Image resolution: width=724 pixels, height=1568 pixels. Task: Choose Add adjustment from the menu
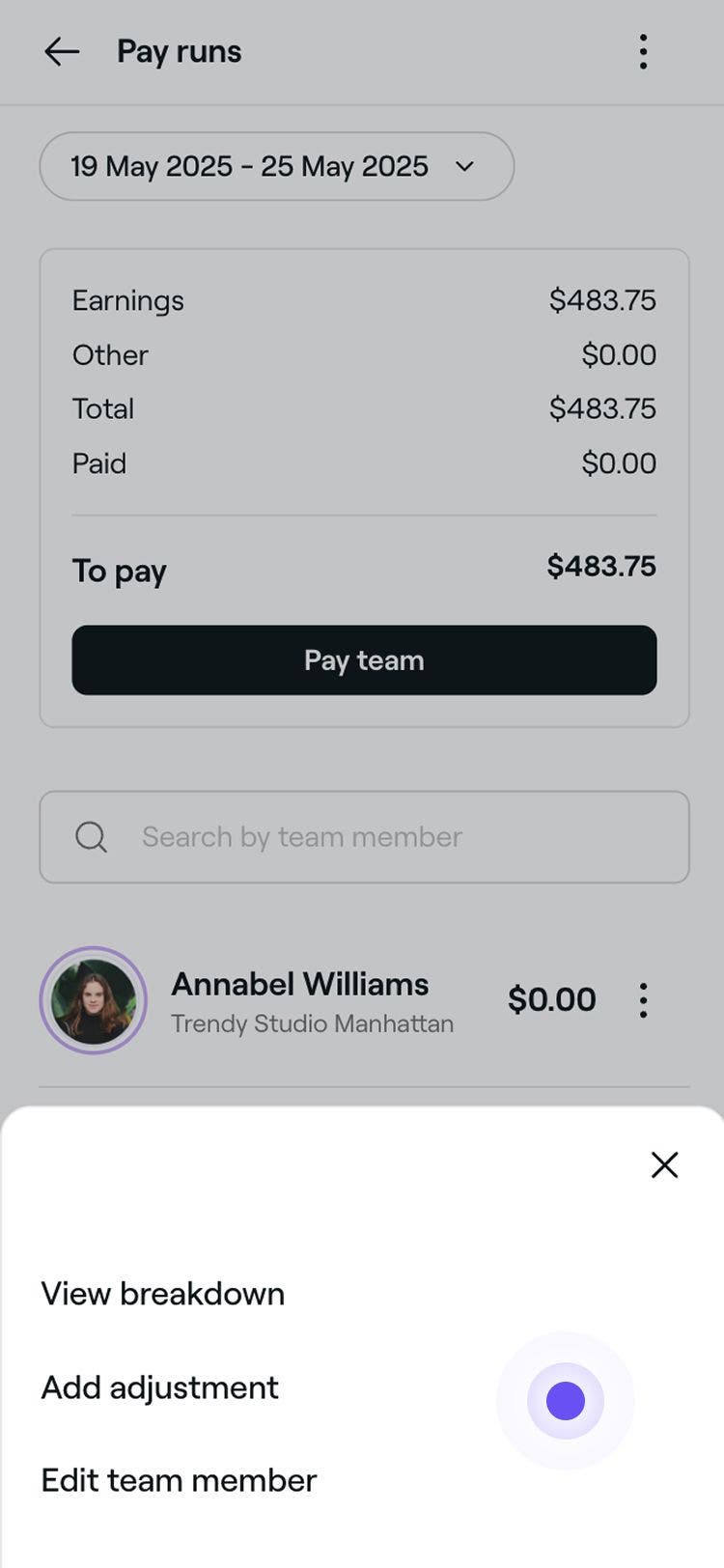[160, 1387]
